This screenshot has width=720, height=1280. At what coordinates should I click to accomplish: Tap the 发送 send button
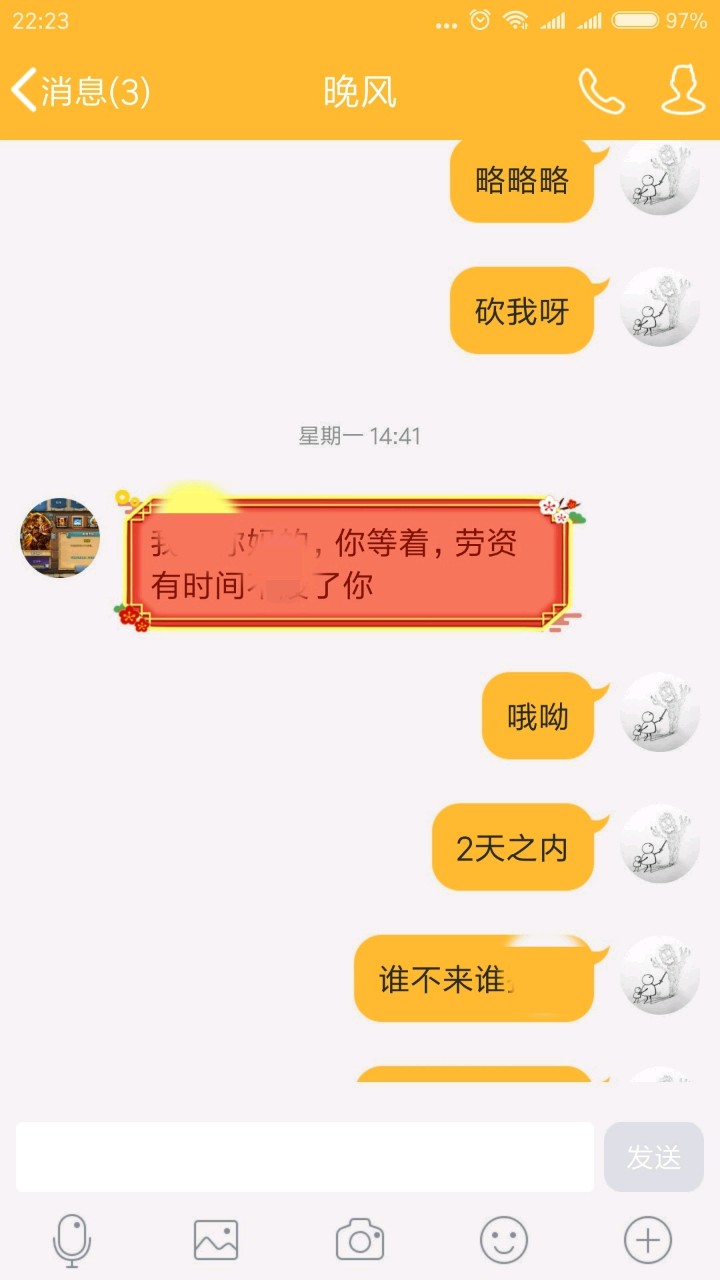(654, 1157)
